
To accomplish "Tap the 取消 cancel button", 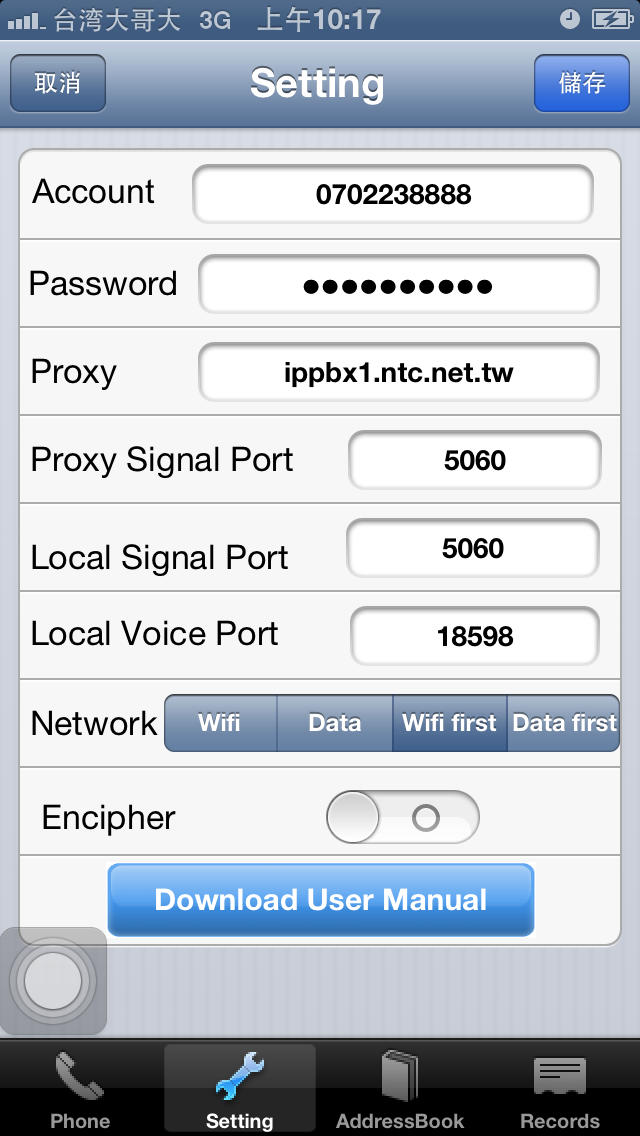I will point(58,83).
